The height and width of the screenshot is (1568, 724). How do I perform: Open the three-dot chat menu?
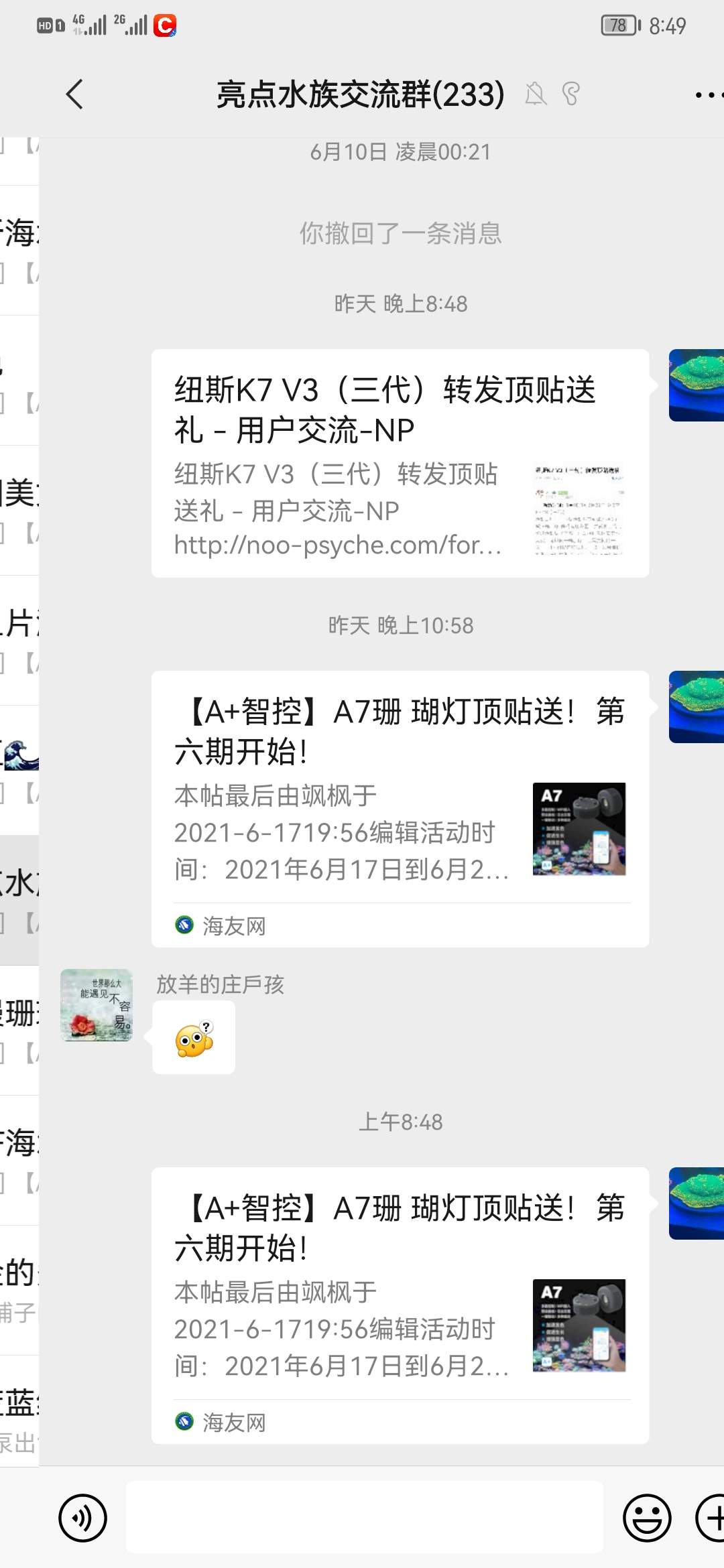(x=707, y=95)
